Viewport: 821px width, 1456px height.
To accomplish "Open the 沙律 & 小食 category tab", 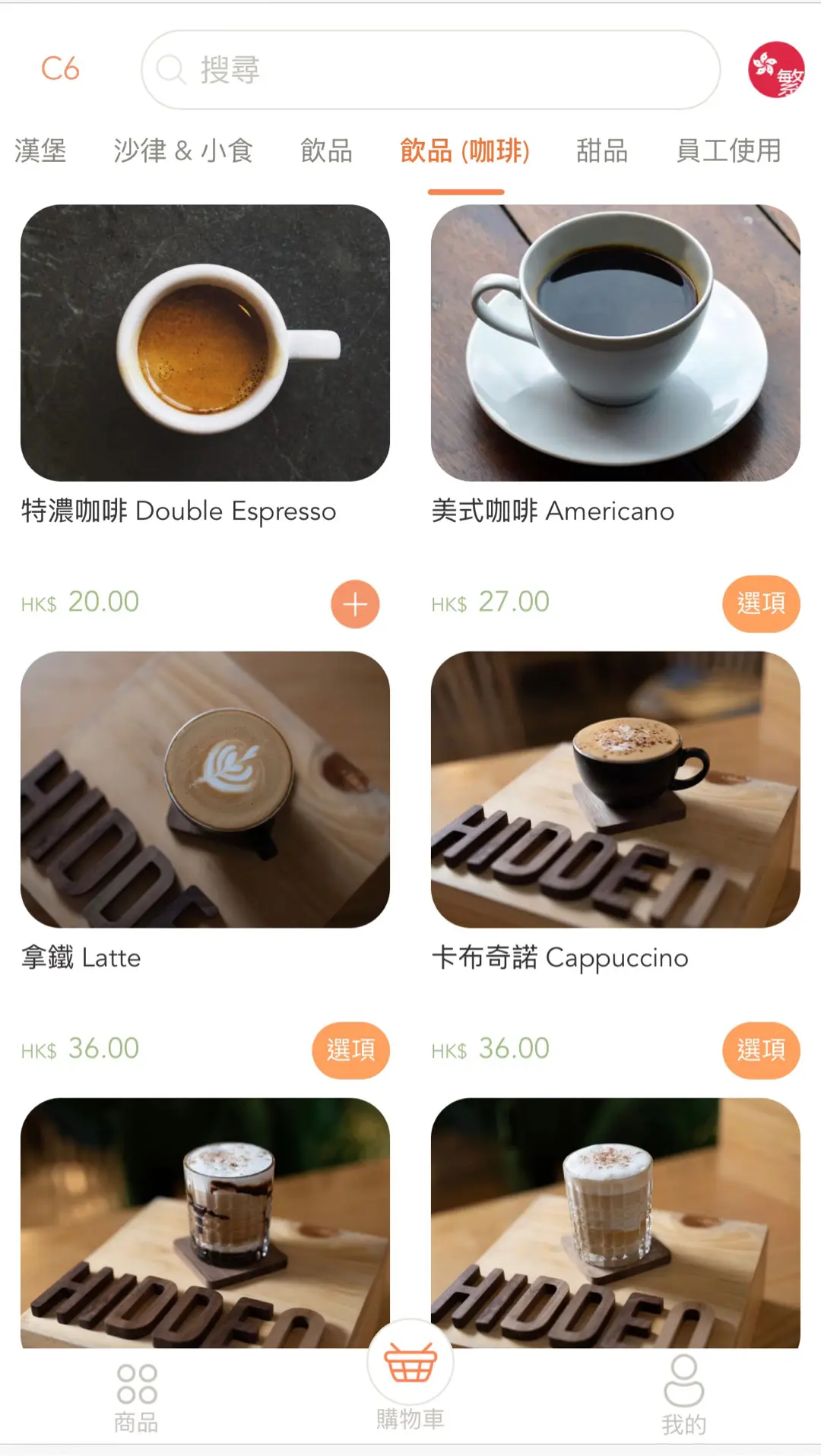I will coord(183,150).
